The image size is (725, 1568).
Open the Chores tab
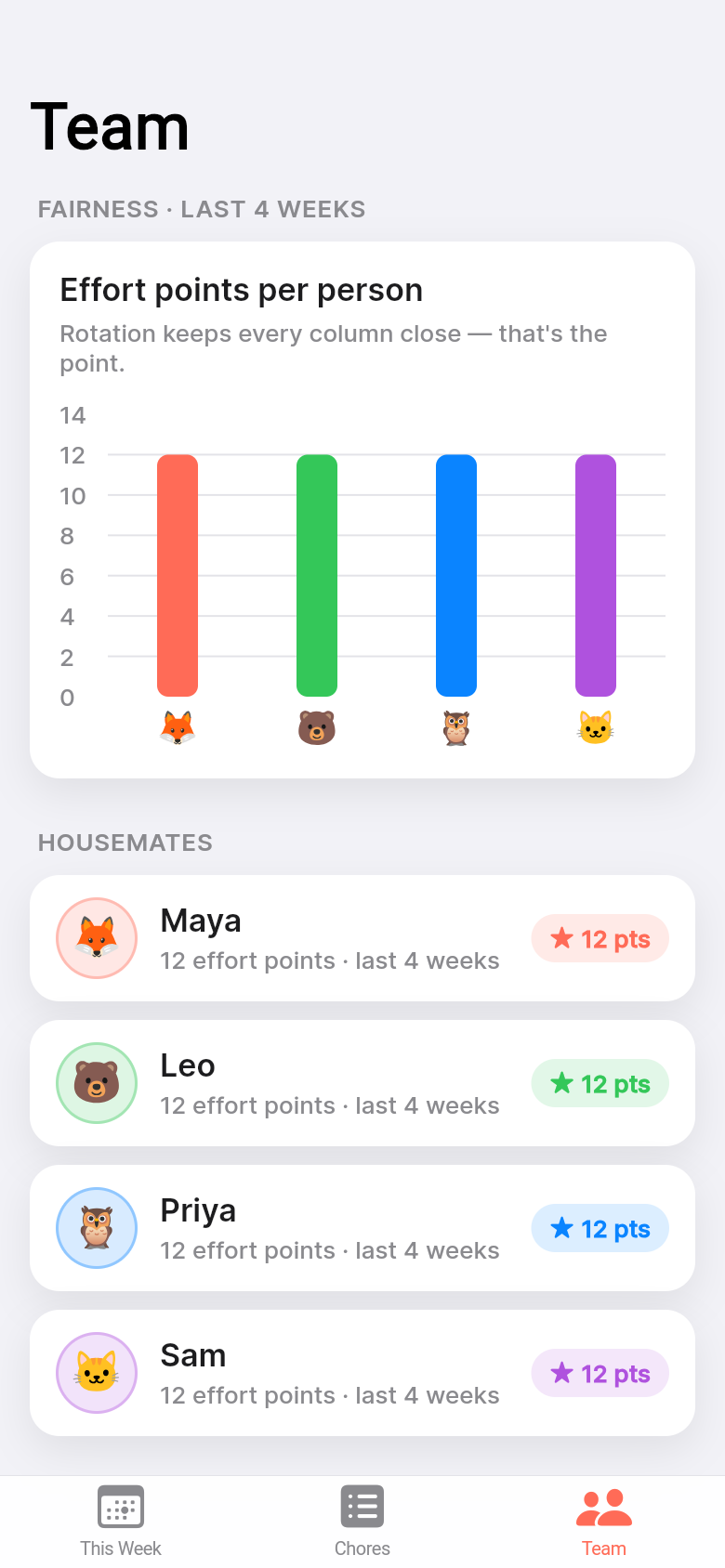362,1522
